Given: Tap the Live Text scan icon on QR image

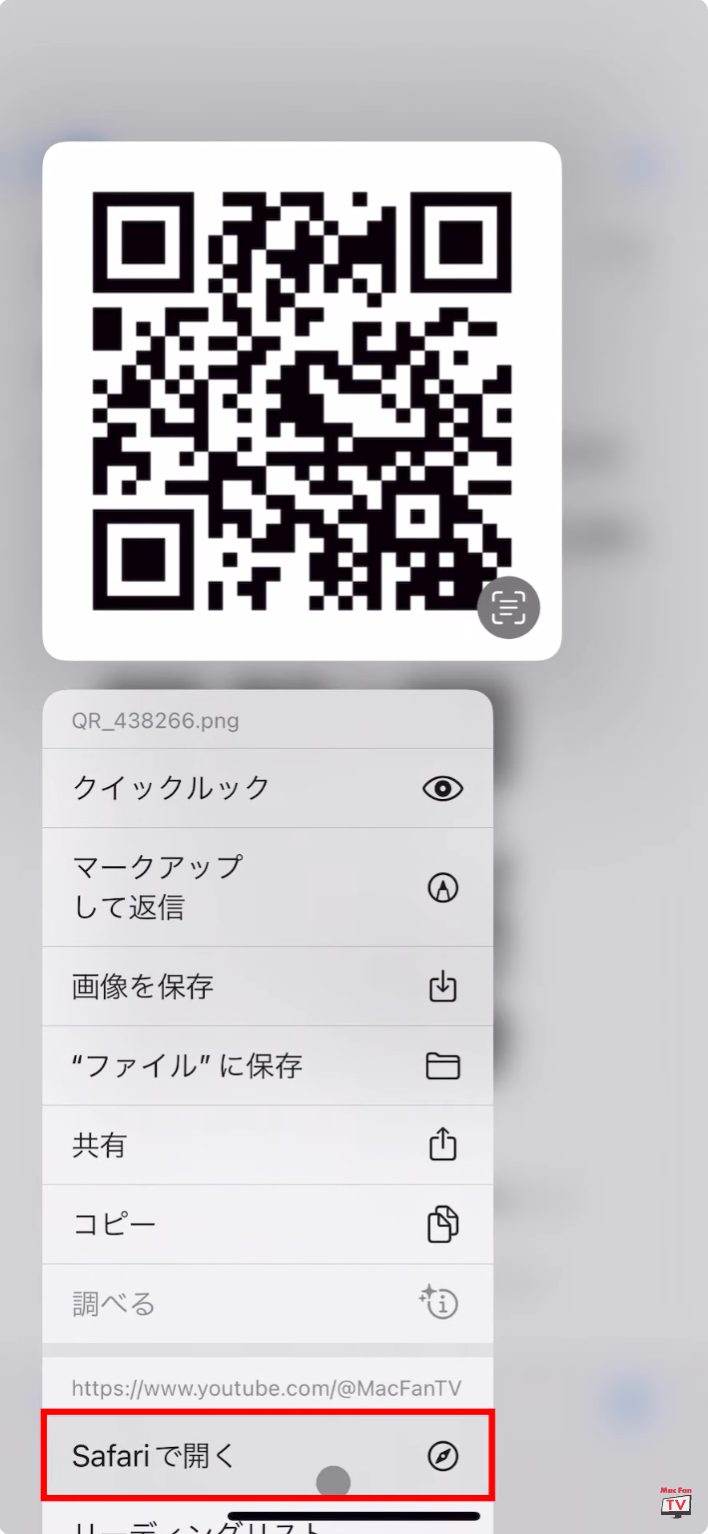Looking at the screenshot, I should tap(508, 606).
